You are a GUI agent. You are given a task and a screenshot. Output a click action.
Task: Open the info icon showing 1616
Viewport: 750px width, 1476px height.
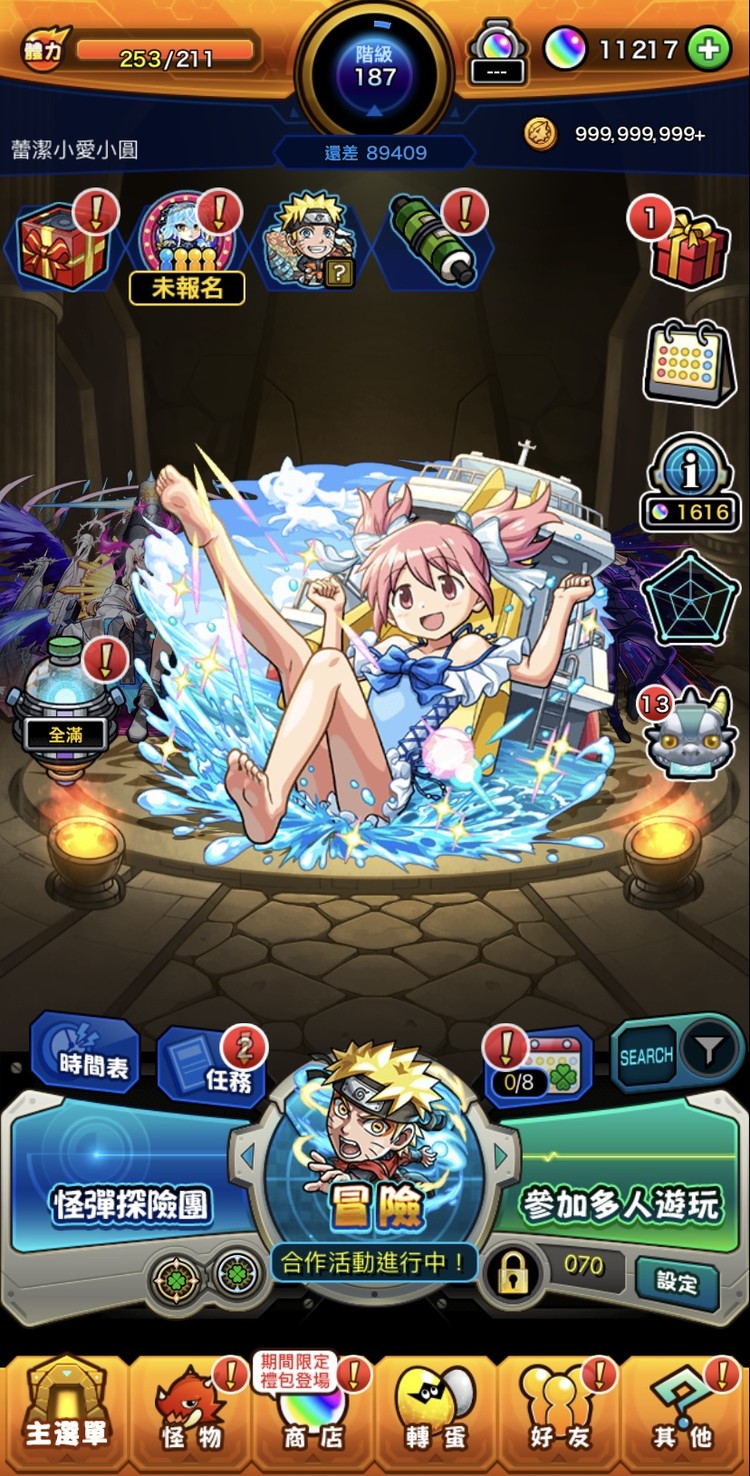pyautogui.click(x=690, y=482)
